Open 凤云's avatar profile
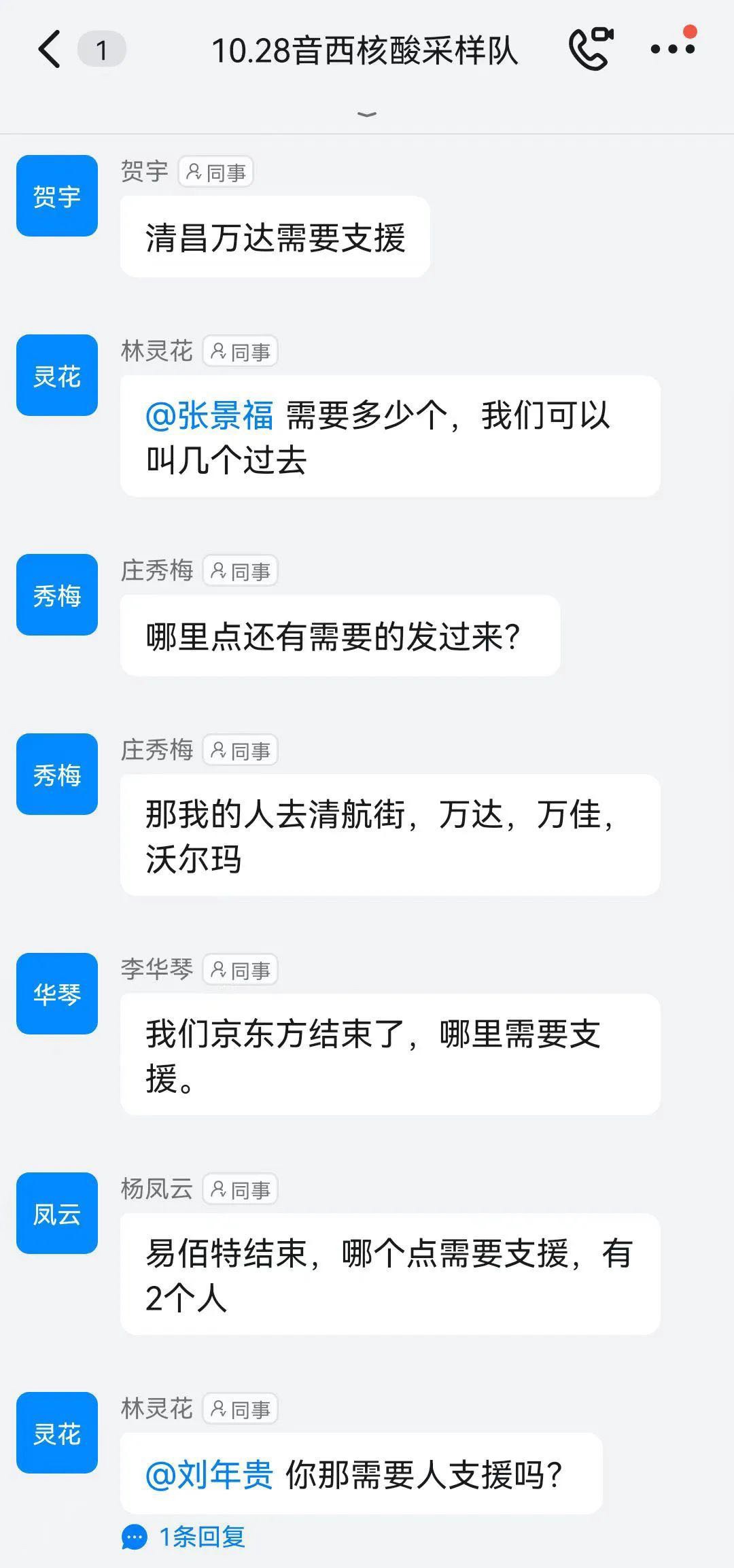The width and height of the screenshot is (734, 1568). (x=57, y=1213)
